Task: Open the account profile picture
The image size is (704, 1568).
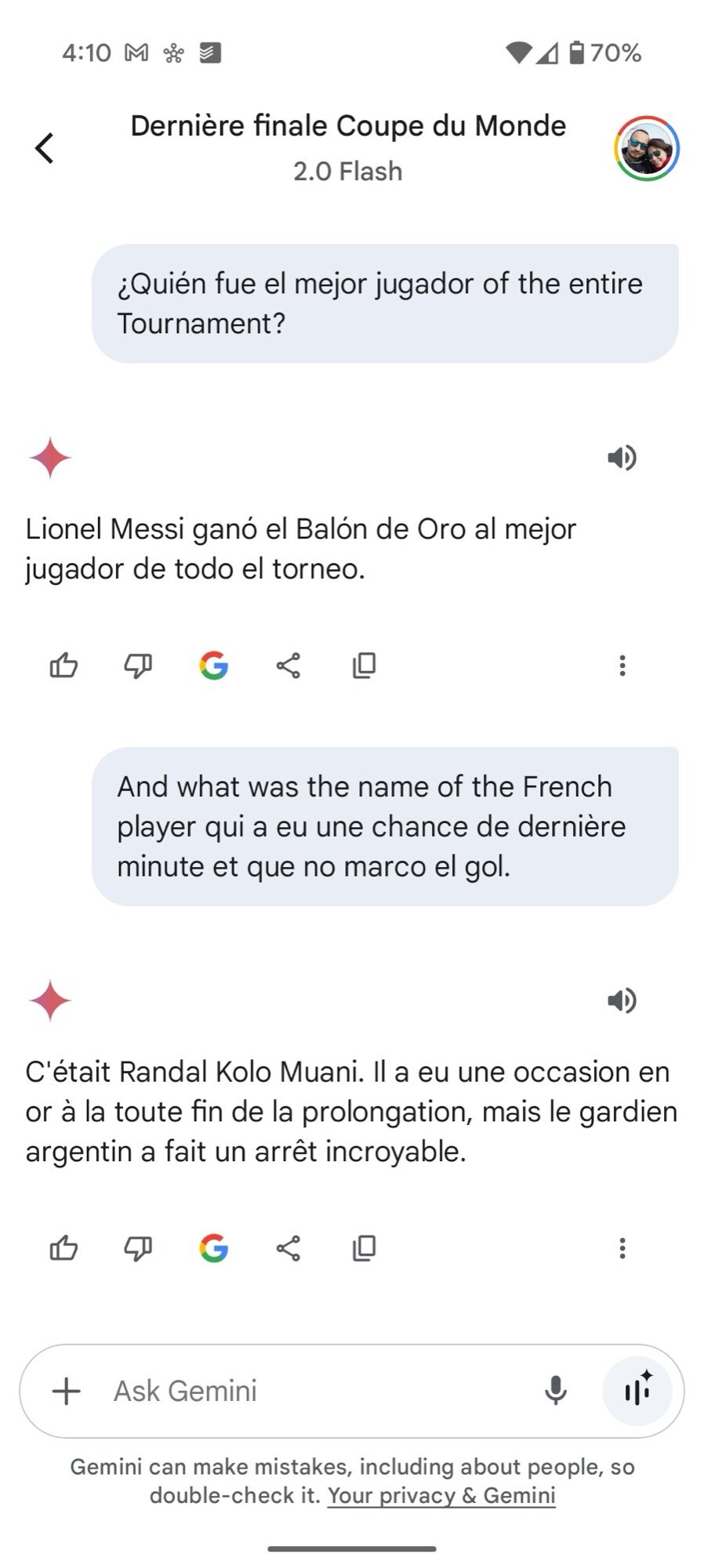Action: tap(647, 148)
